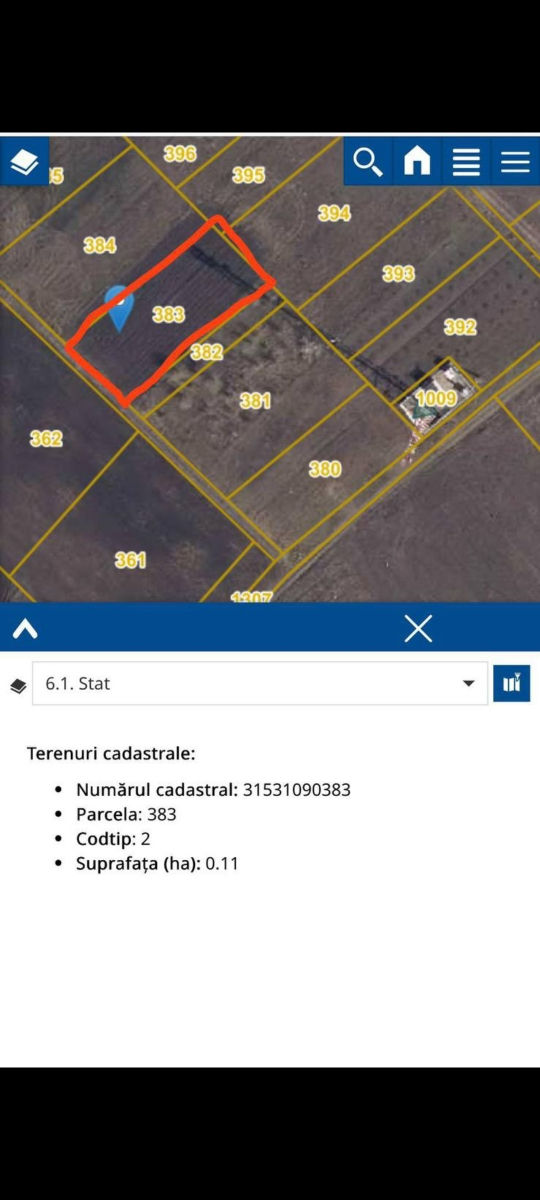Open the hamburger menu
The image size is (540, 1200).
point(515,161)
